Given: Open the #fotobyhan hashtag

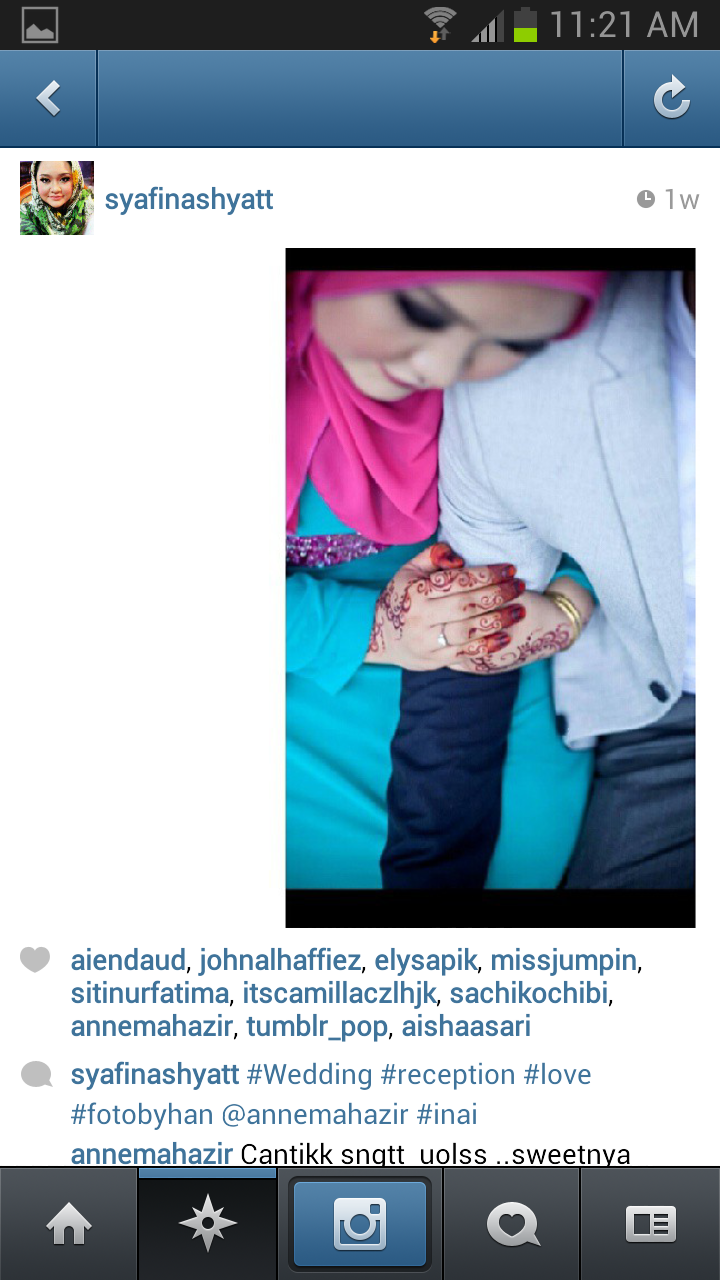Looking at the screenshot, I should click(142, 1114).
